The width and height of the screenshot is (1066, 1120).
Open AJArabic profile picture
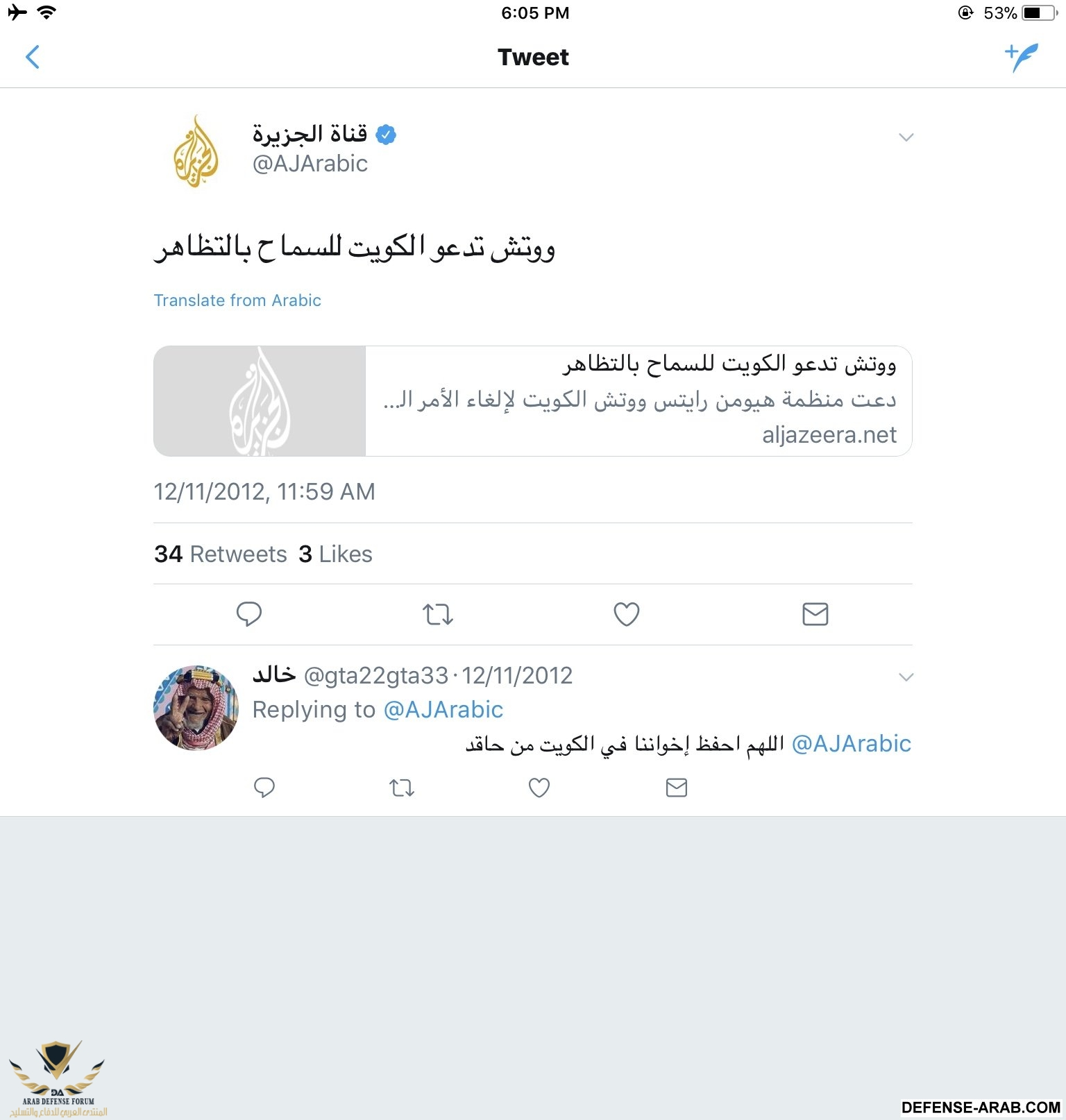pos(196,151)
